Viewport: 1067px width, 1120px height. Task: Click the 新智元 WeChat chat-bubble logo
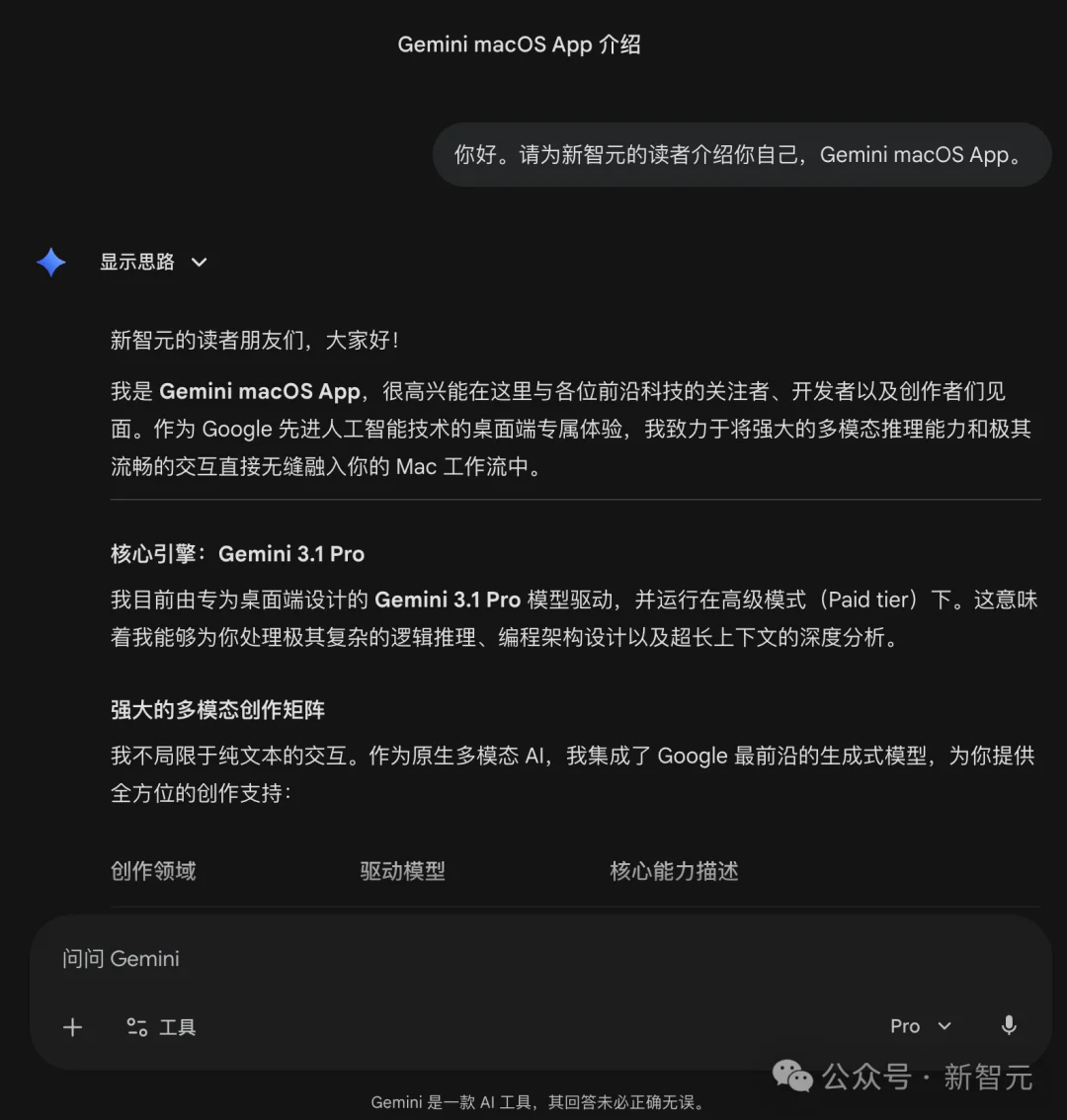[x=791, y=1076]
